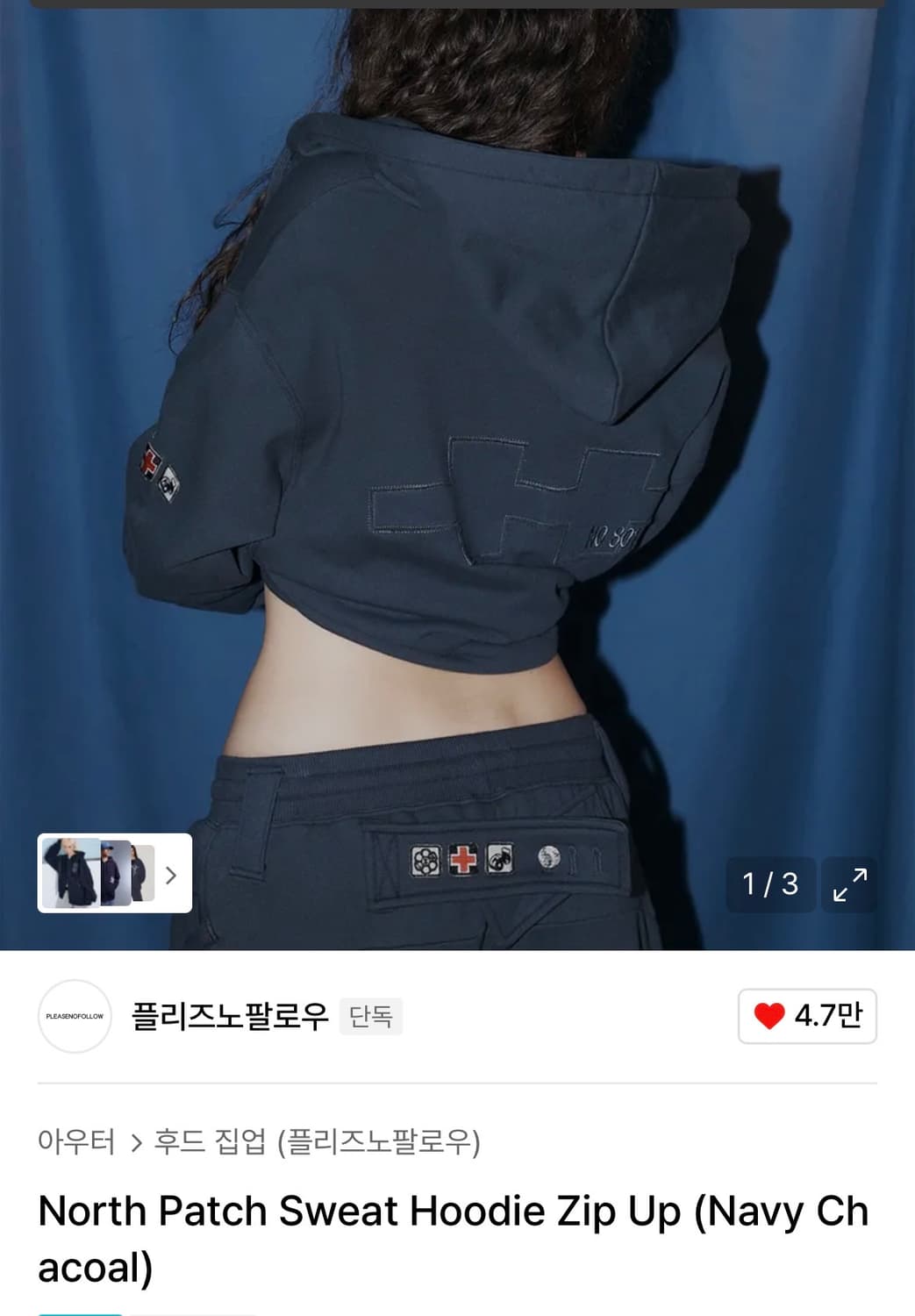
Task: Click the 단독 exclusive badge
Action: [372, 1018]
